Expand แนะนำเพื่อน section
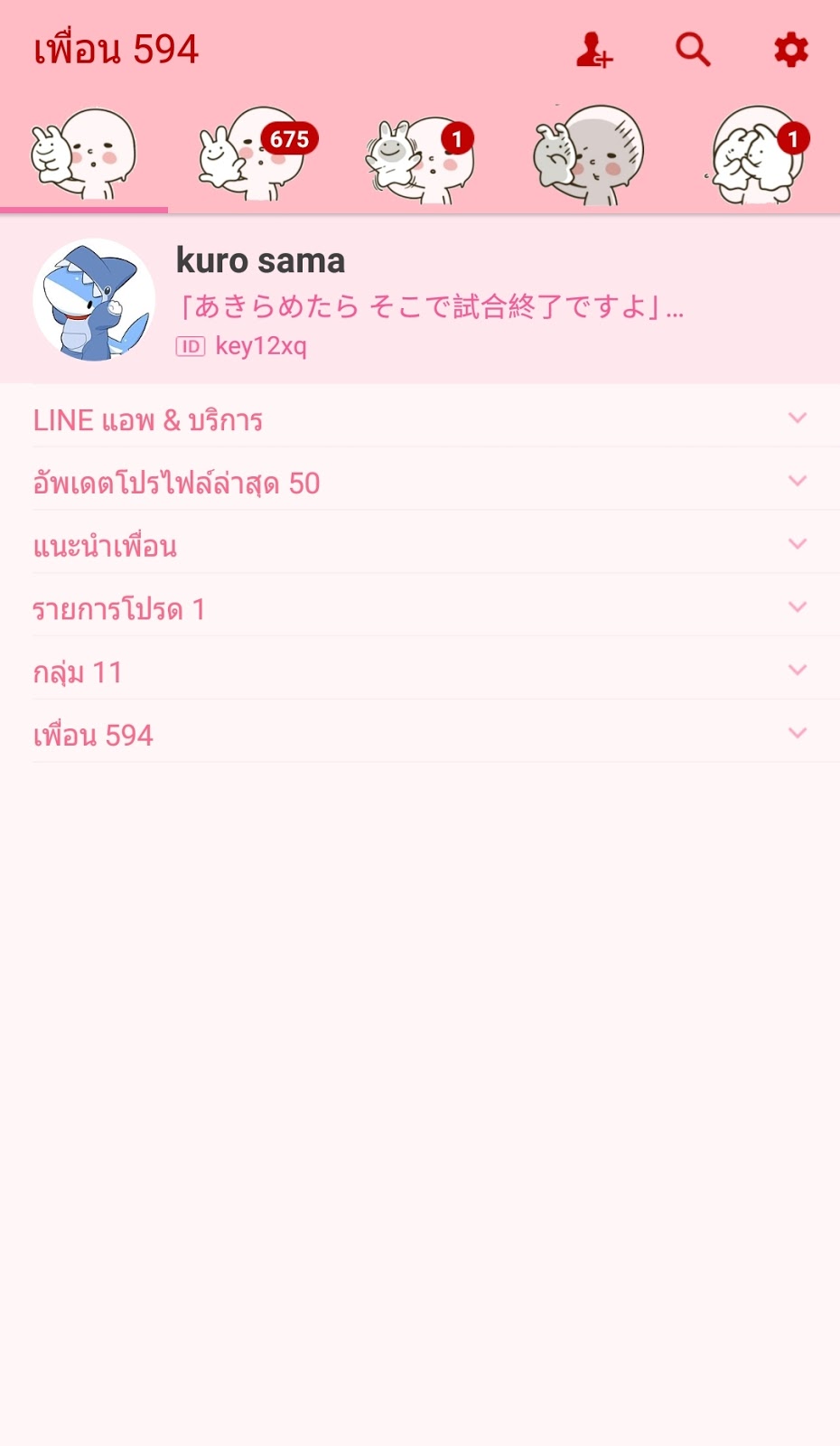Image resolution: width=840 pixels, height=1446 pixels. pos(420,546)
